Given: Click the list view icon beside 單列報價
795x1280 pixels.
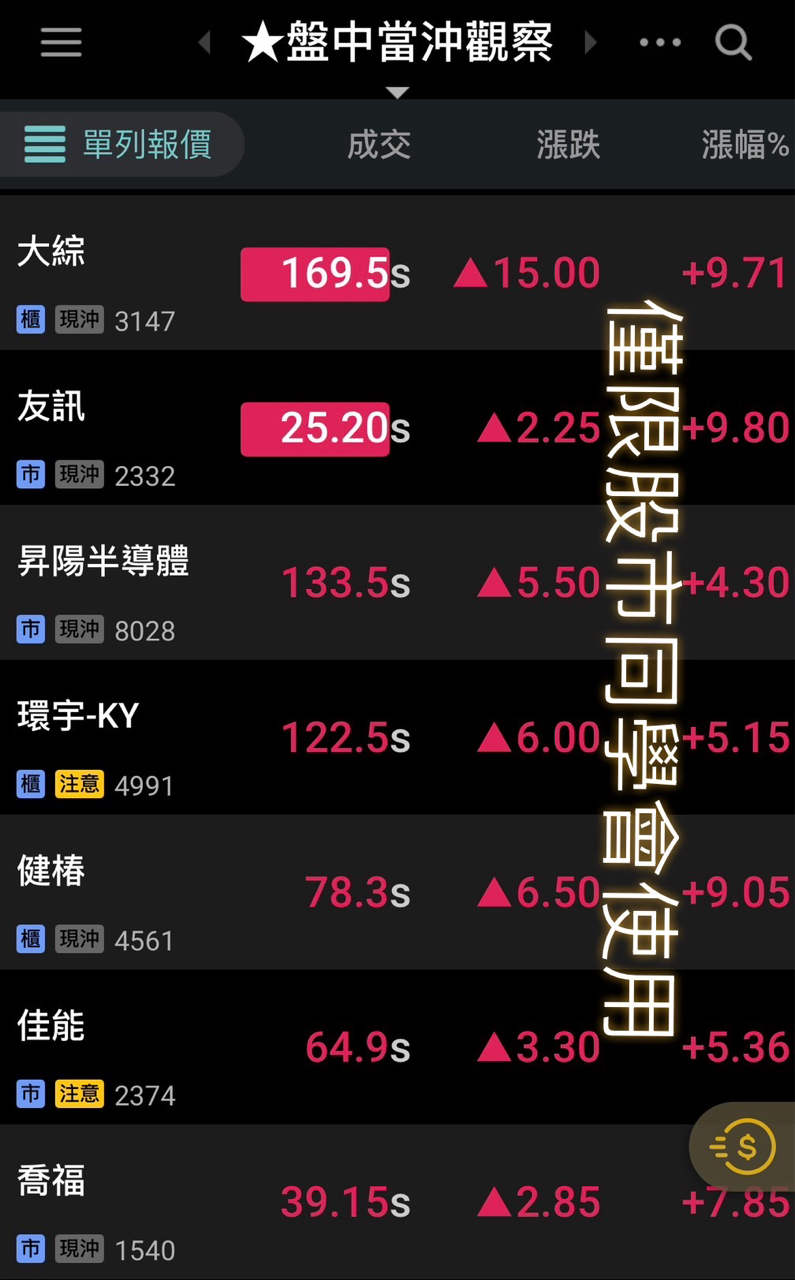Looking at the screenshot, I should (x=44, y=144).
